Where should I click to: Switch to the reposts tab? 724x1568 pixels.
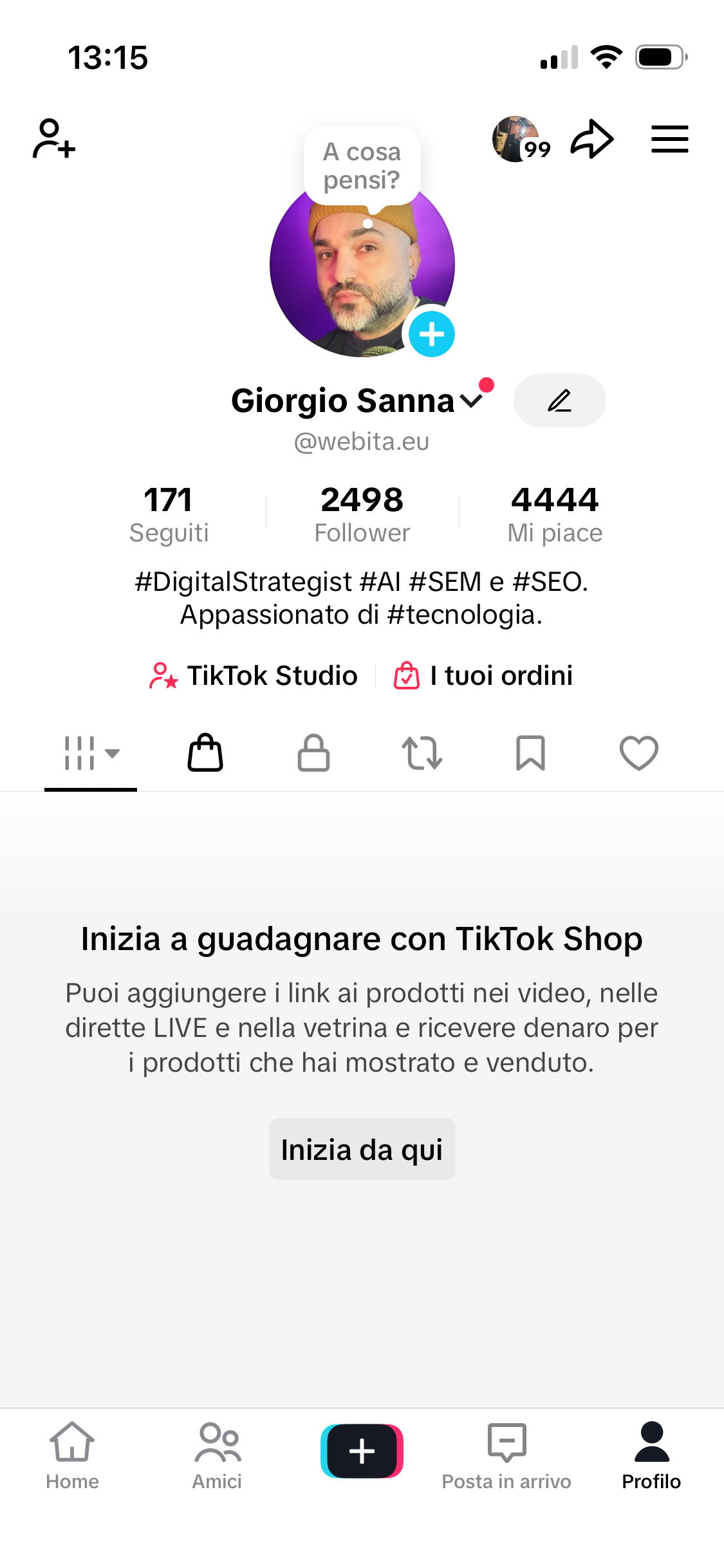(422, 753)
